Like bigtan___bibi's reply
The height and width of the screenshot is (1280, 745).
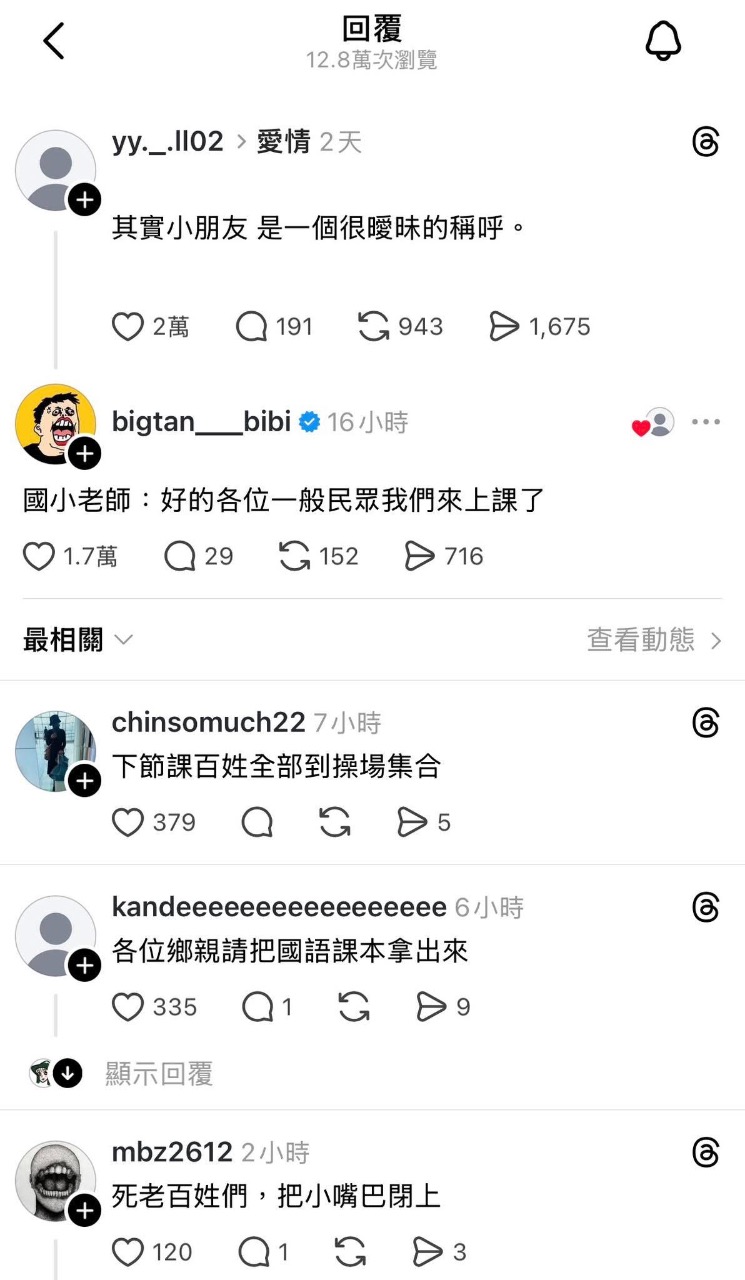[x=39, y=556]
